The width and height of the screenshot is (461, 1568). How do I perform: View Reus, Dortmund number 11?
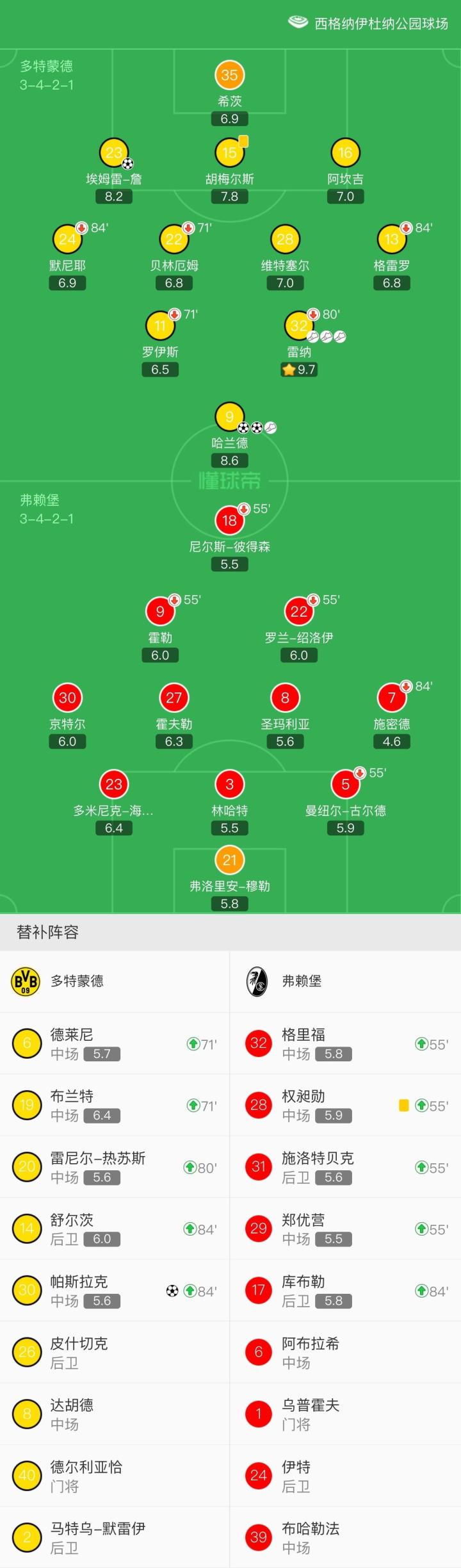tap(160, 327)
